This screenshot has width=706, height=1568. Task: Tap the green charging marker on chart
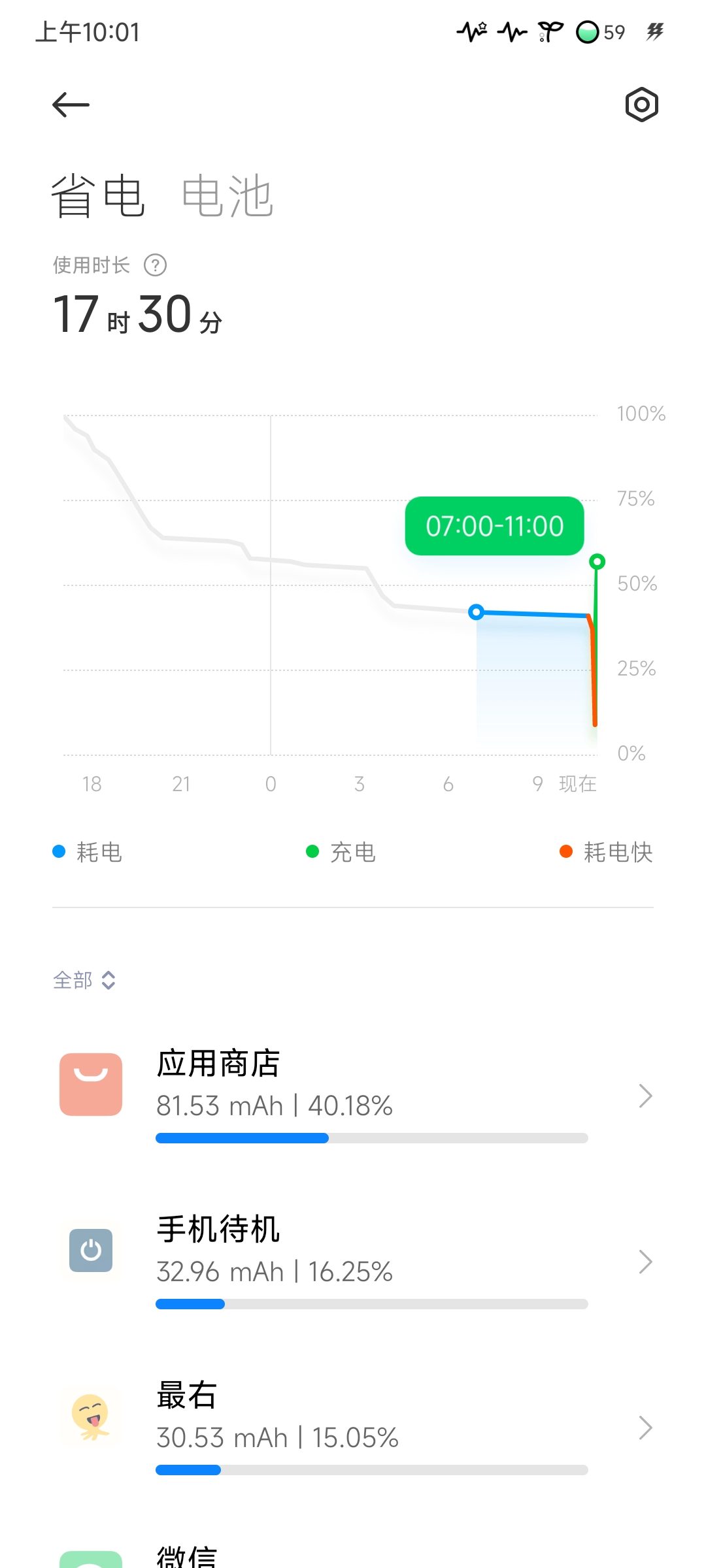click(597, 561)
